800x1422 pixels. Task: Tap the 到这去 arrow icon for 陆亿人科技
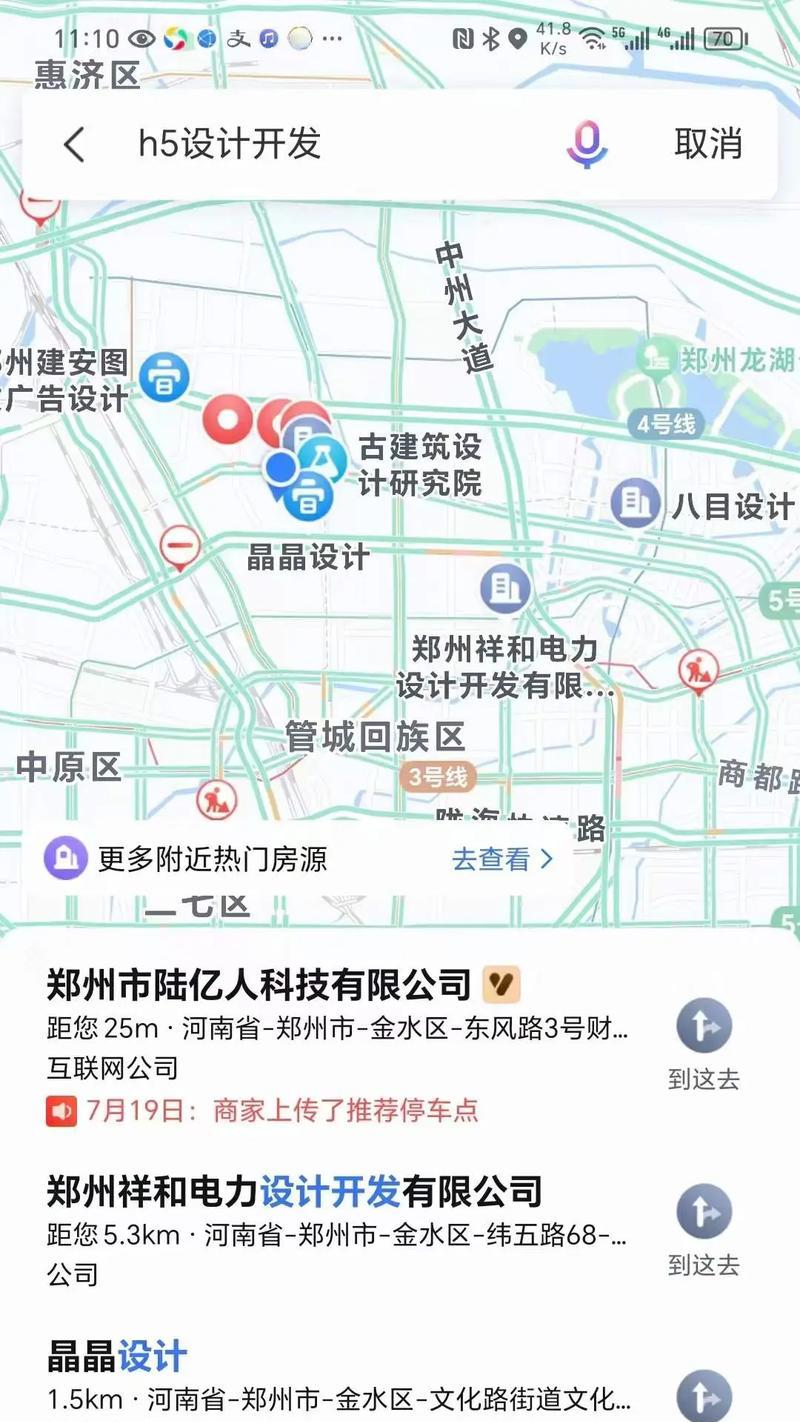click(706, 1026)
